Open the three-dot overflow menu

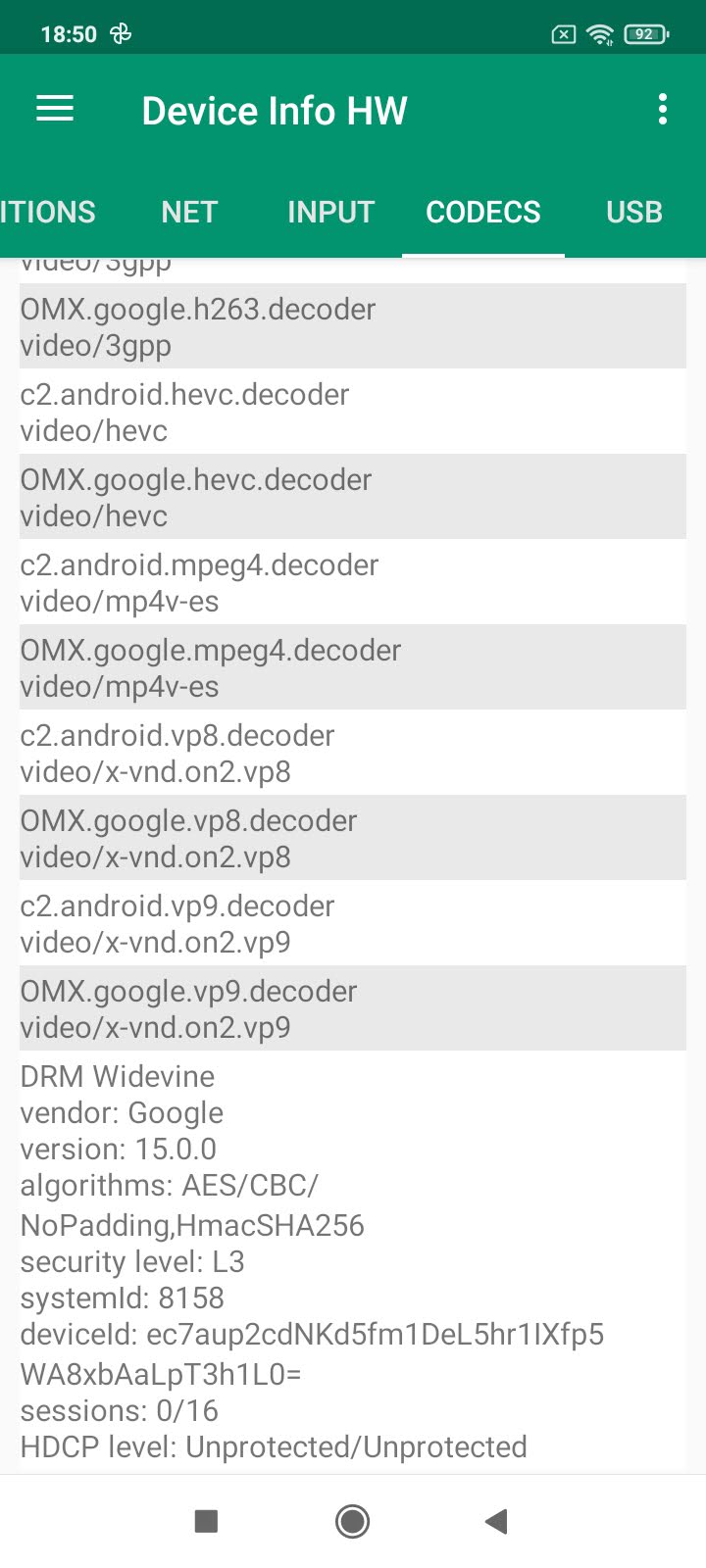pyautogui.click(x=663, y=110)
